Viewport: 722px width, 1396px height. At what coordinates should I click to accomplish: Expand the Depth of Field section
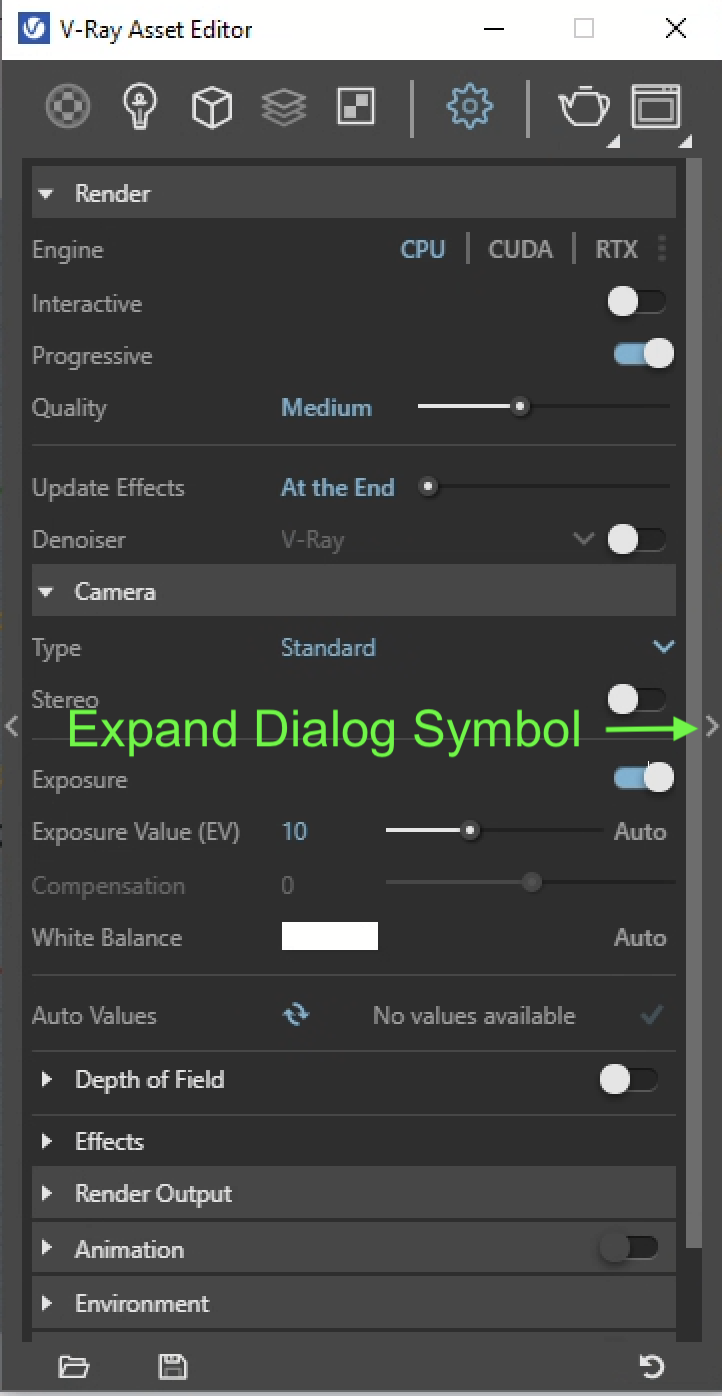pos(150,1080)
